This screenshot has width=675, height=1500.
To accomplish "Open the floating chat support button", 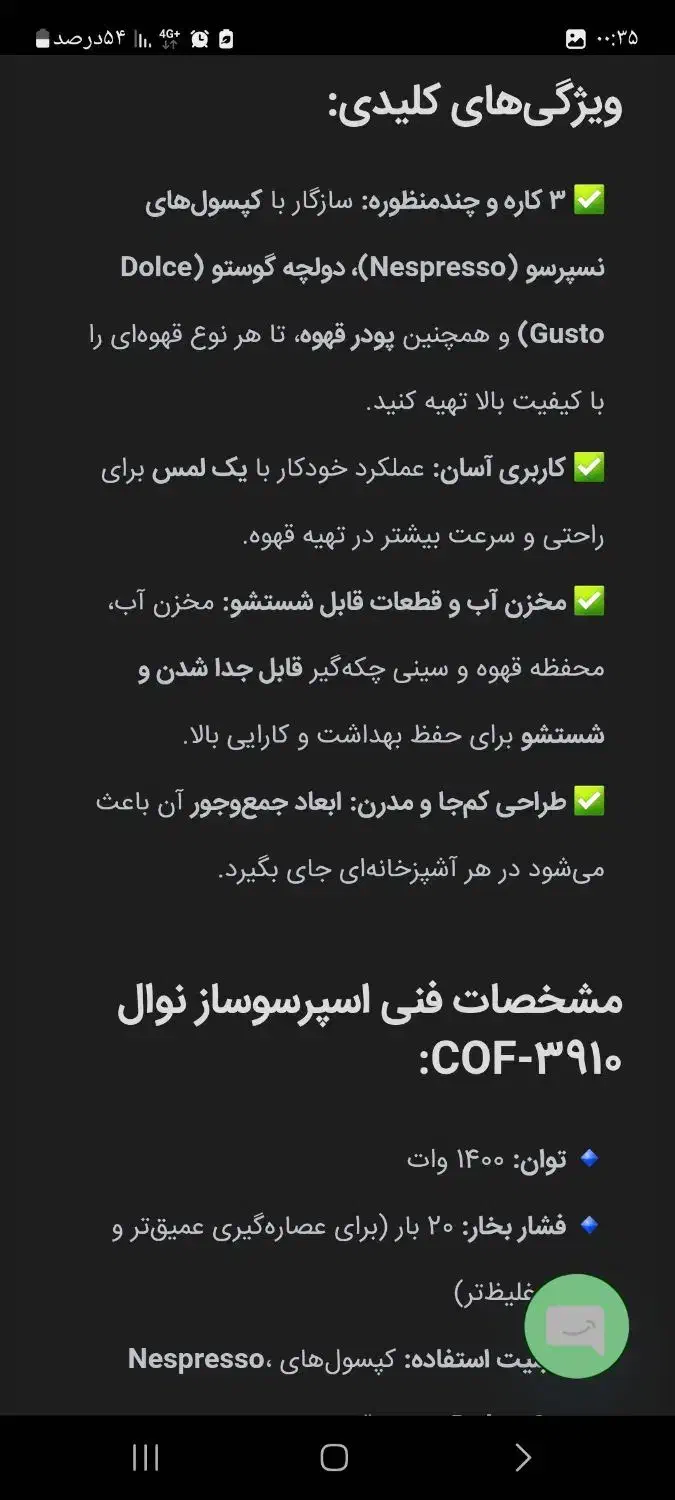I will 576,1326.
